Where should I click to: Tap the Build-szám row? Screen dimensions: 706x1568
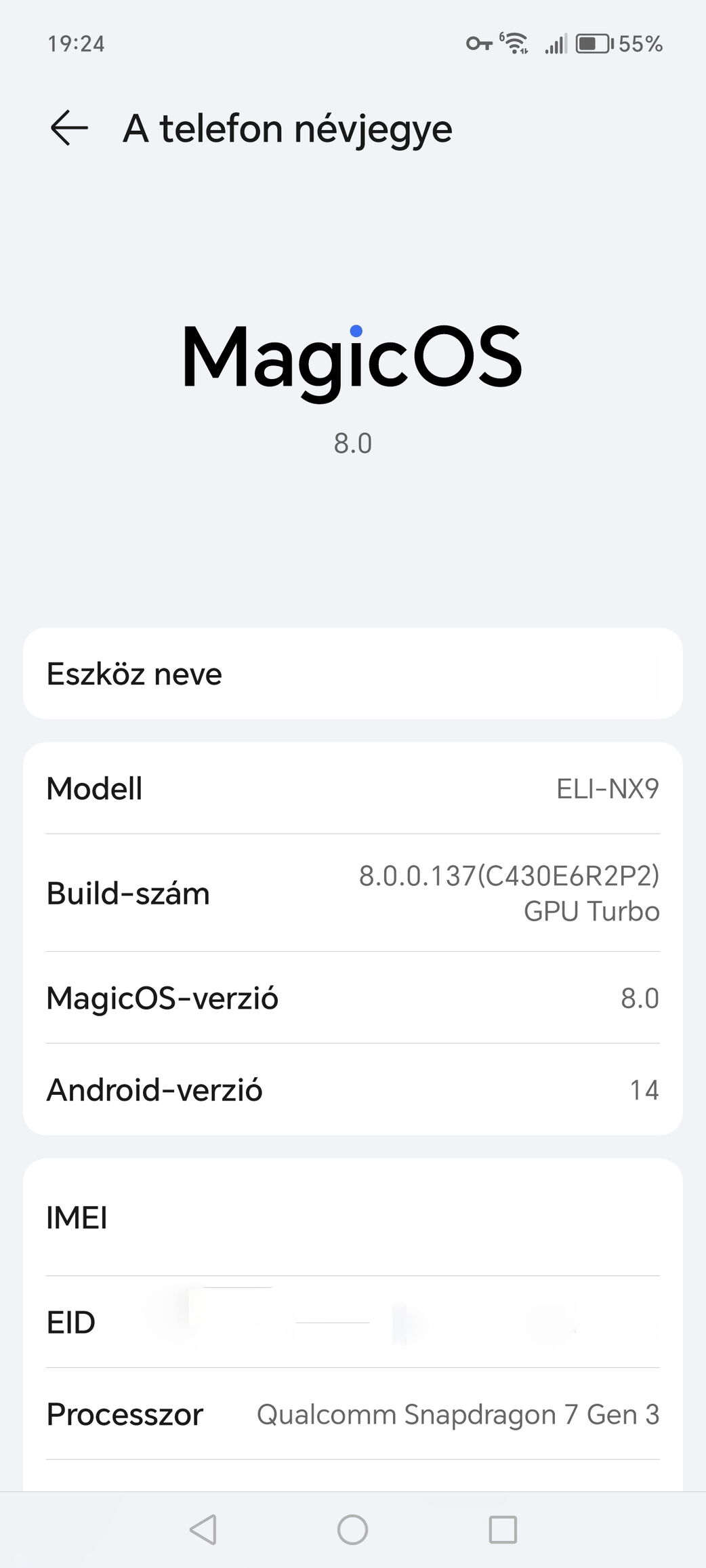click(x=352, y=893)
